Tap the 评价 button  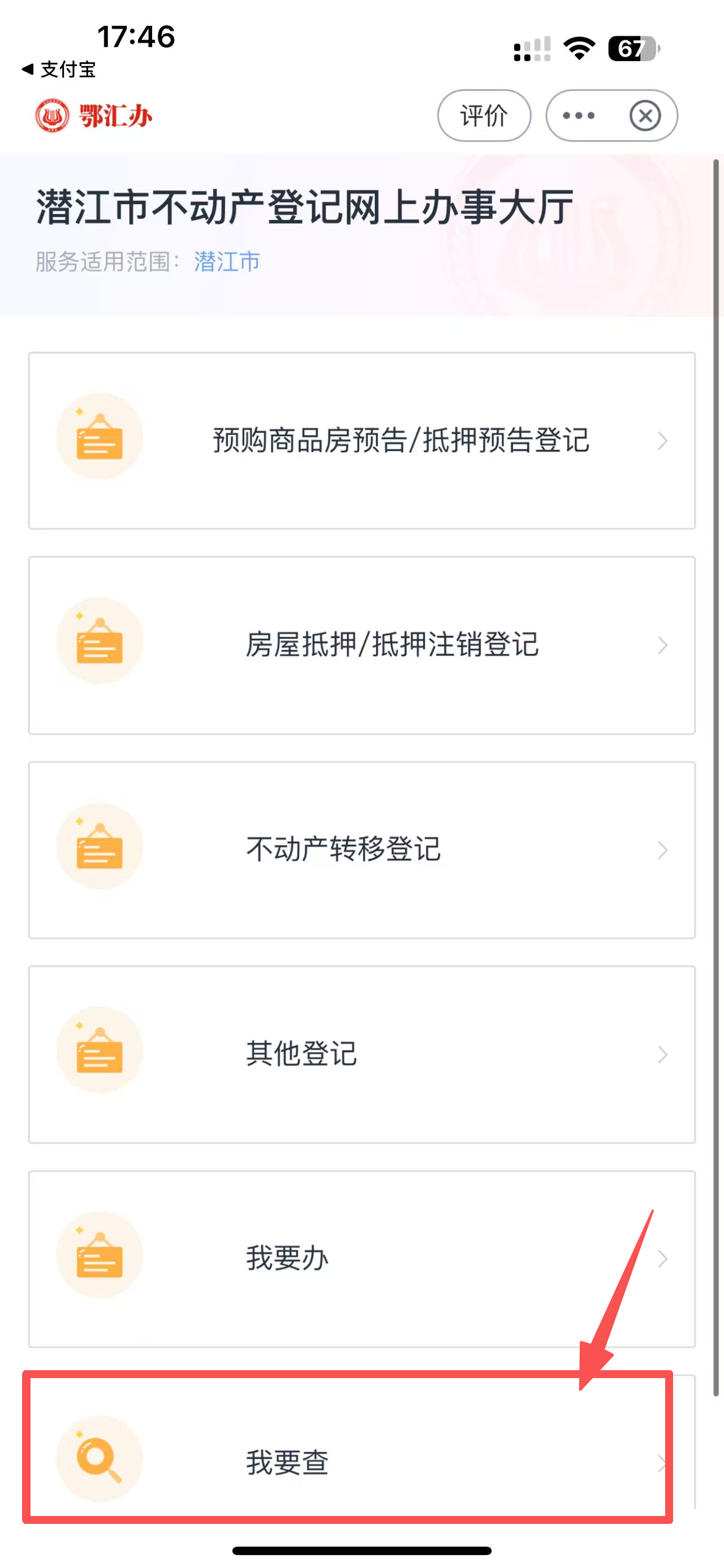(x=484, y=116)
